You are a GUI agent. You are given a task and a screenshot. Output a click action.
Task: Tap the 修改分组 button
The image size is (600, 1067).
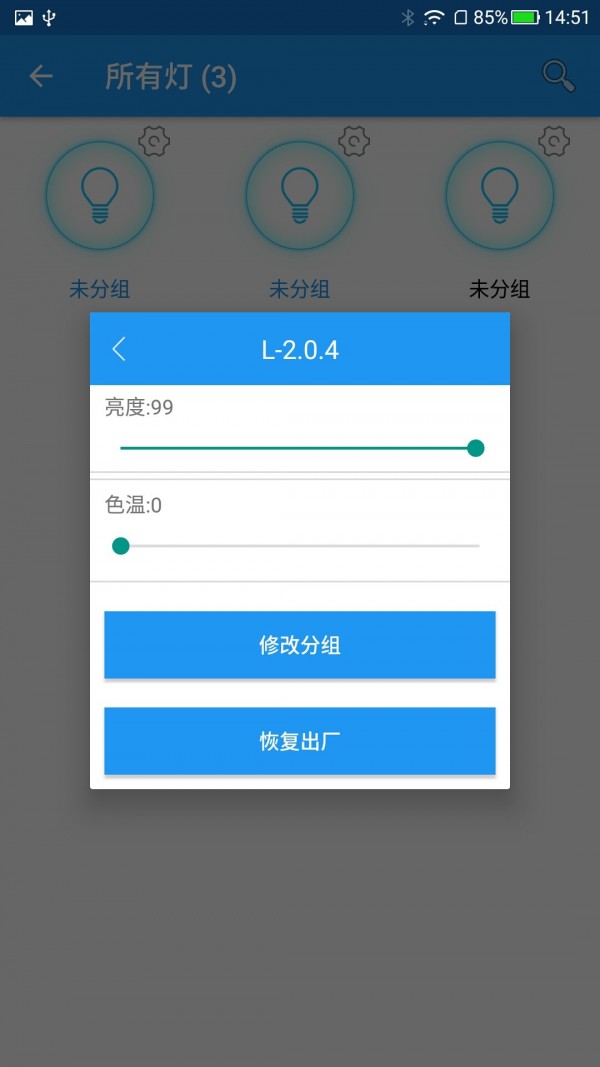click(300, 645)
